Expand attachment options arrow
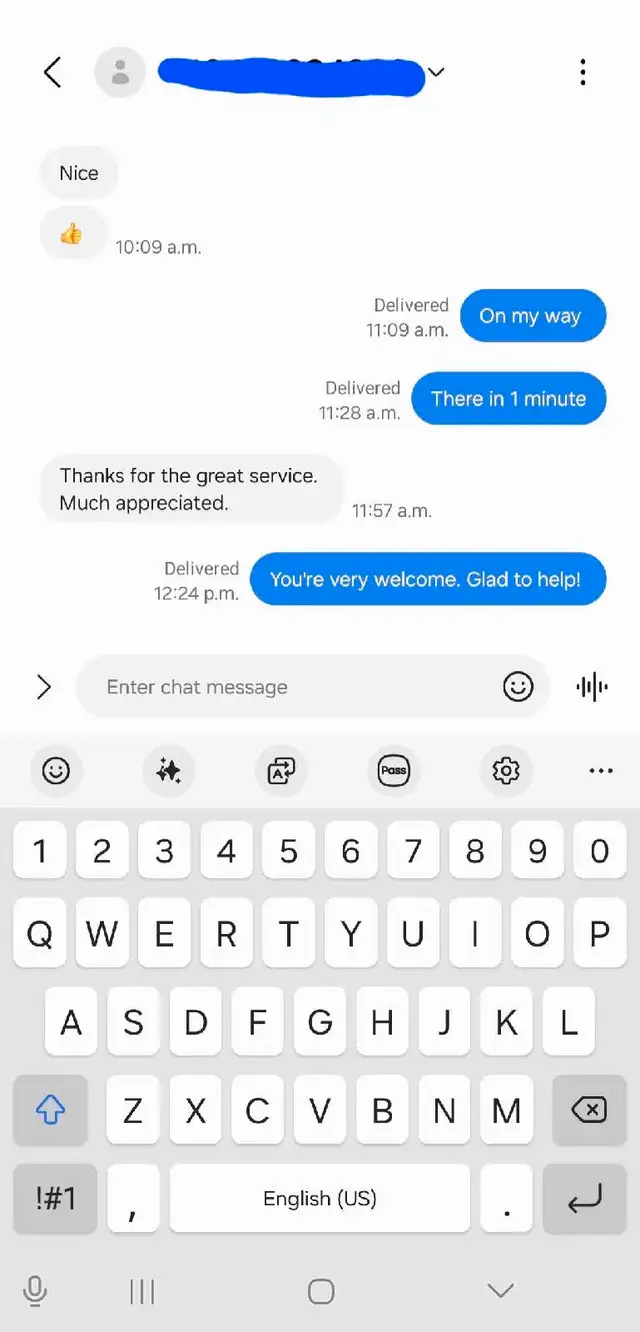Viewport: 640px width, 1332px height. pyautogui.click(x=44, y=687)
